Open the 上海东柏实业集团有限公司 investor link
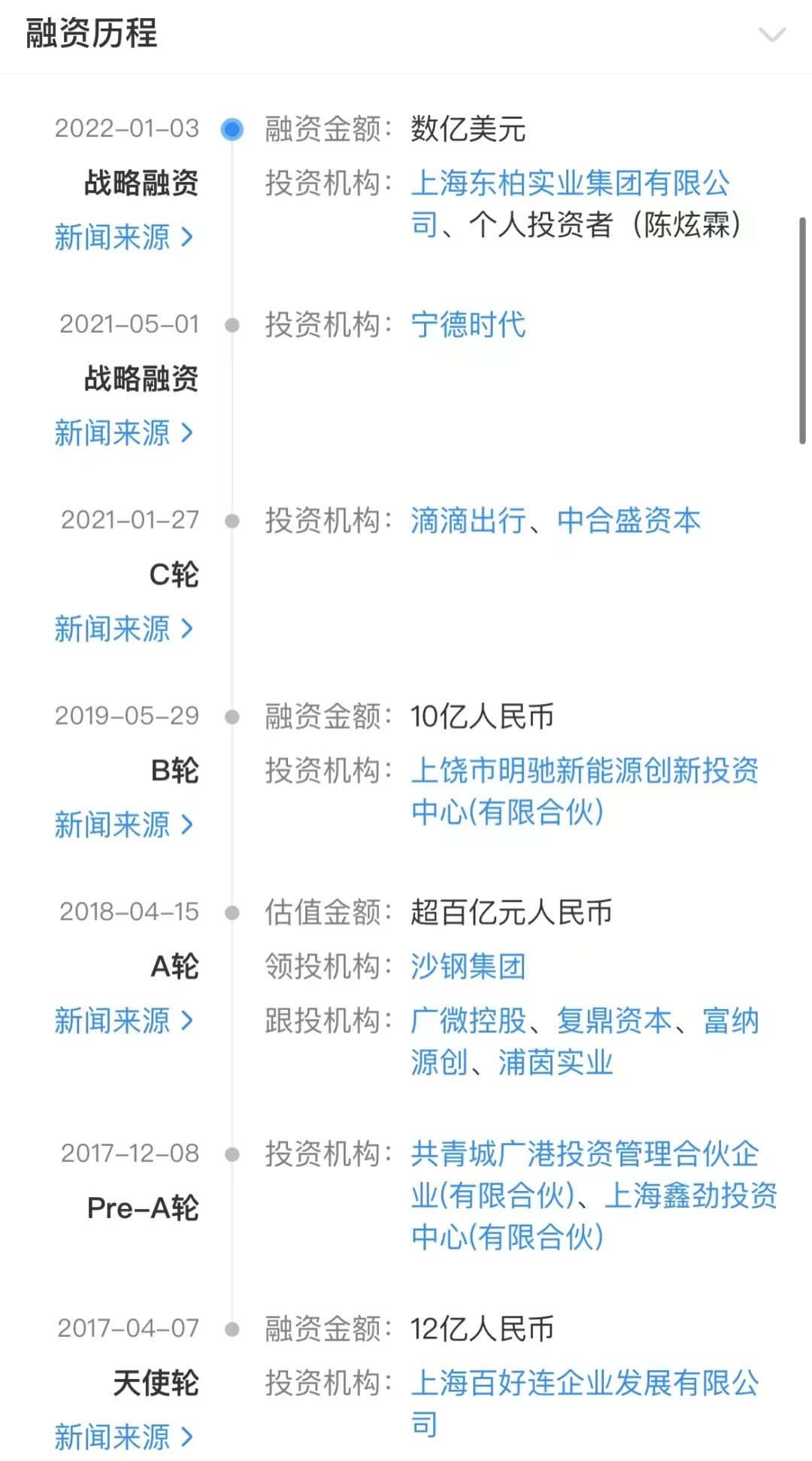Screen dimensions: 812x1461 571,183
